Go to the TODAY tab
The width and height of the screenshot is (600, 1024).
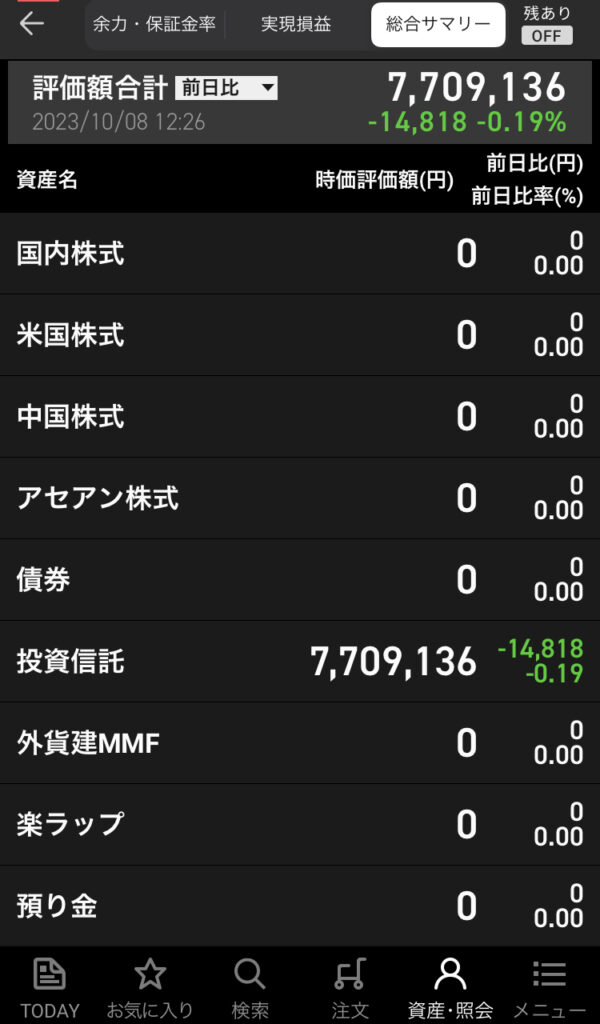[50, 988]
